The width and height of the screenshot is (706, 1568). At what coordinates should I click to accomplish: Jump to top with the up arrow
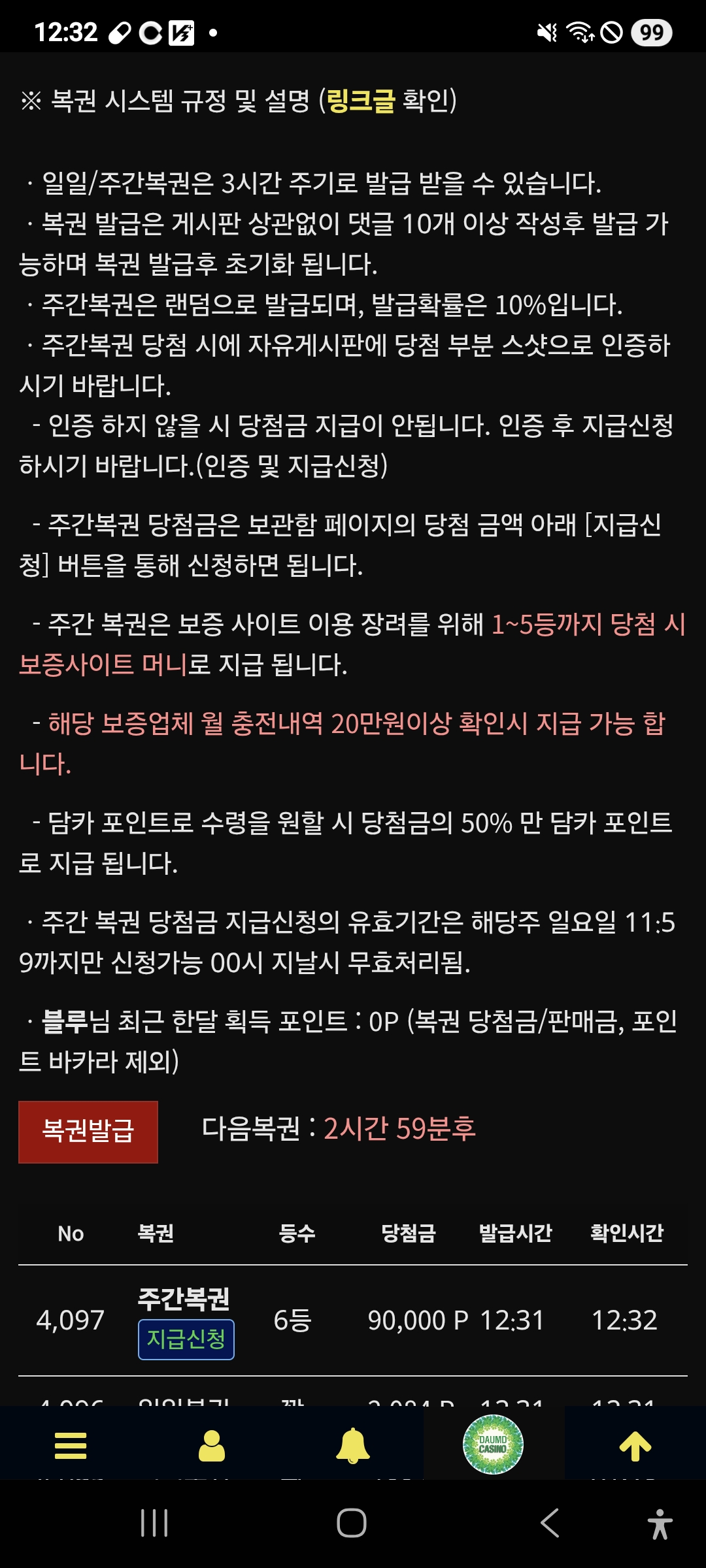(635, 1445)
